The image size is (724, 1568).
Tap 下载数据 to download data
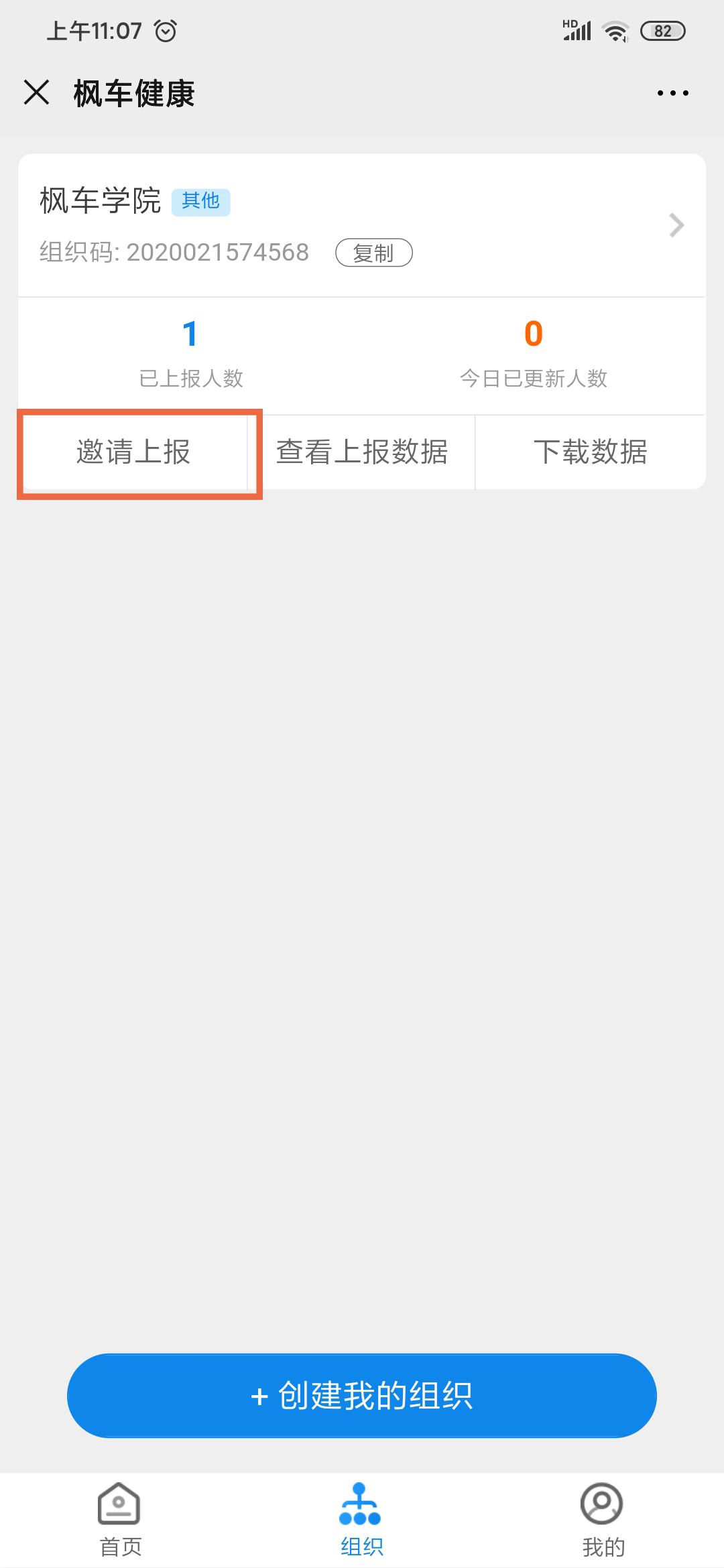coord(591,452)
